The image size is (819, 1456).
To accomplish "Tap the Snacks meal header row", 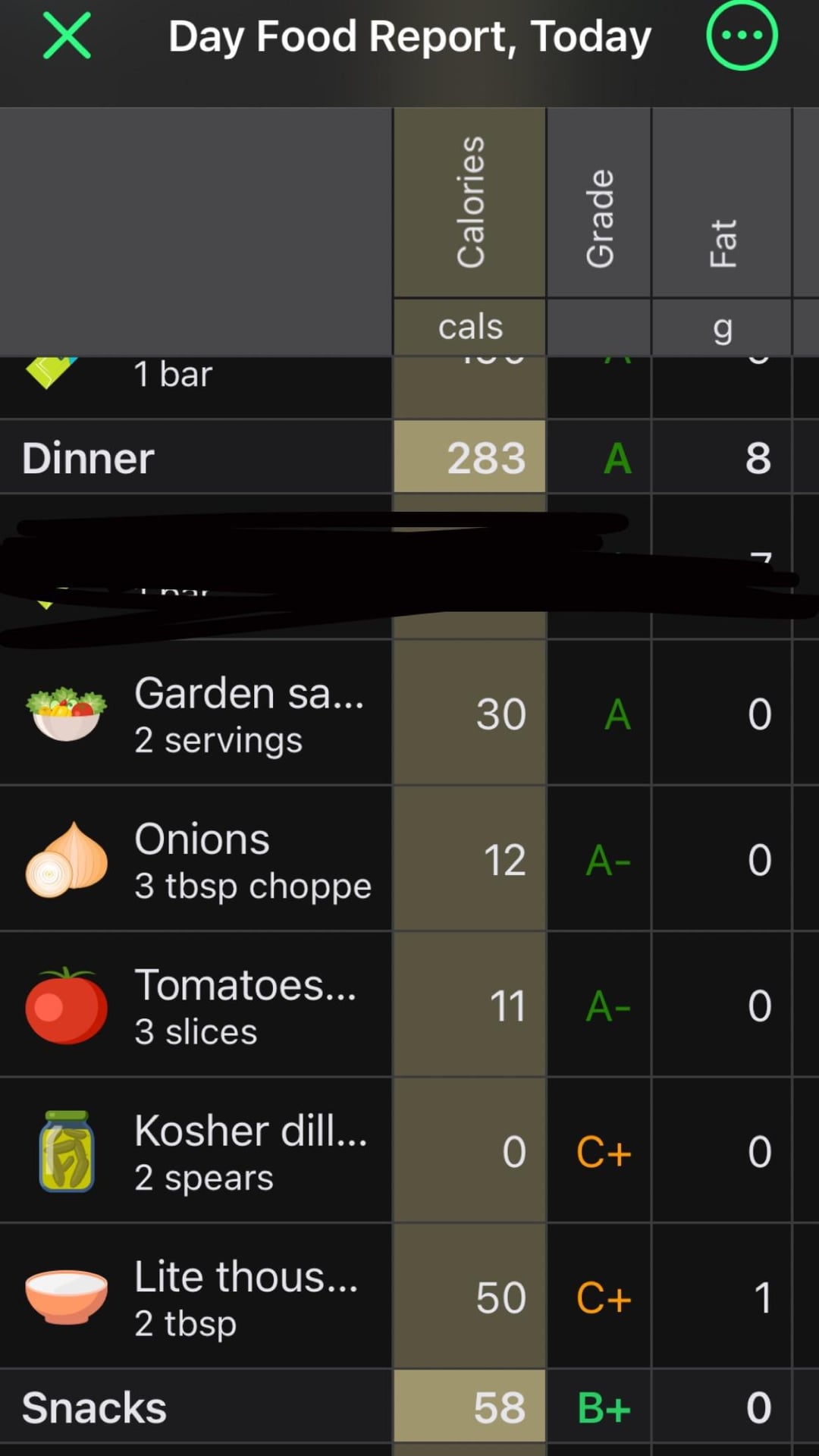I will tap(409, 1407).
